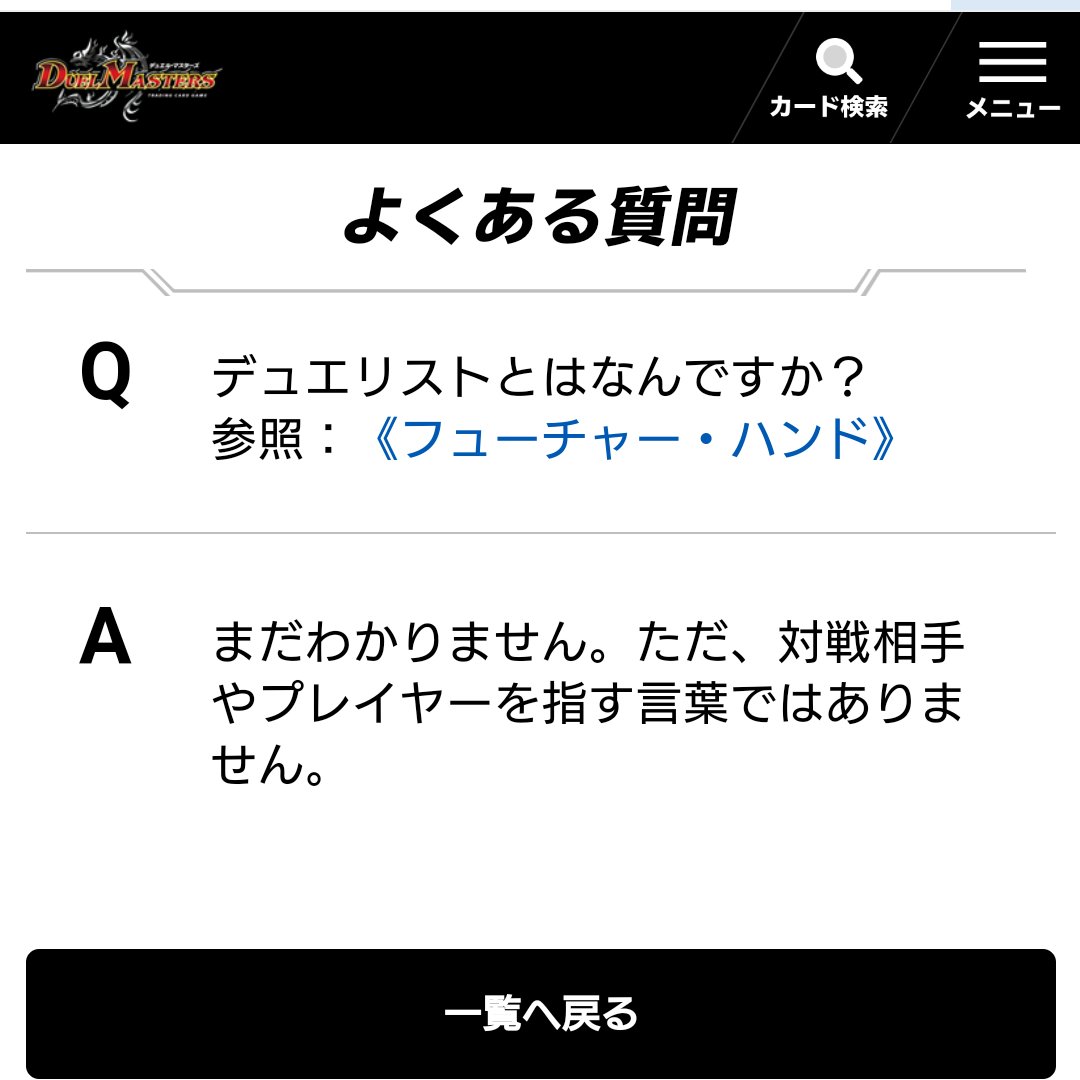Open the カード検索 card search

829,80
